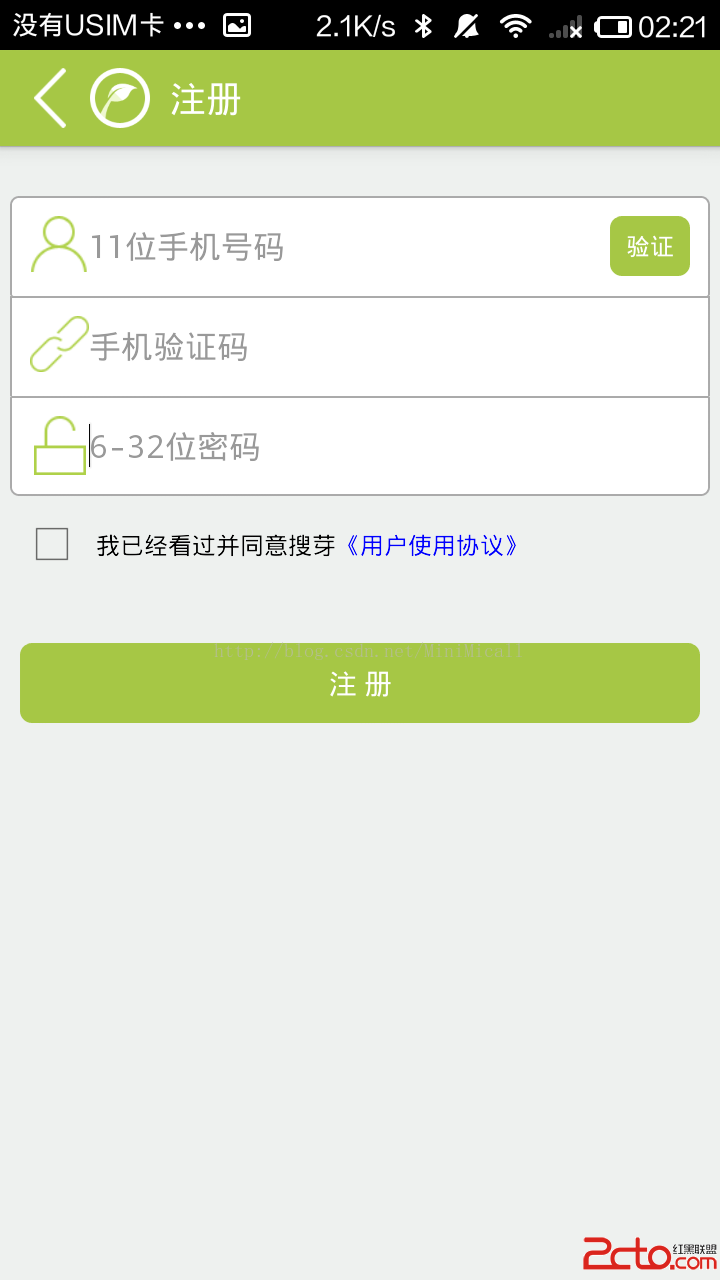
Task: Check the agreement checkbox
Action: coord(52,545)
